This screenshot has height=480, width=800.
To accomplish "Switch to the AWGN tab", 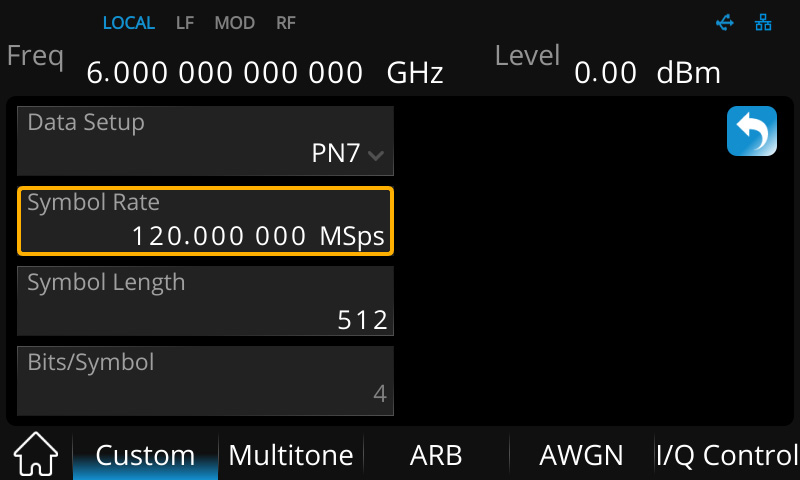I will pos(581,456).
